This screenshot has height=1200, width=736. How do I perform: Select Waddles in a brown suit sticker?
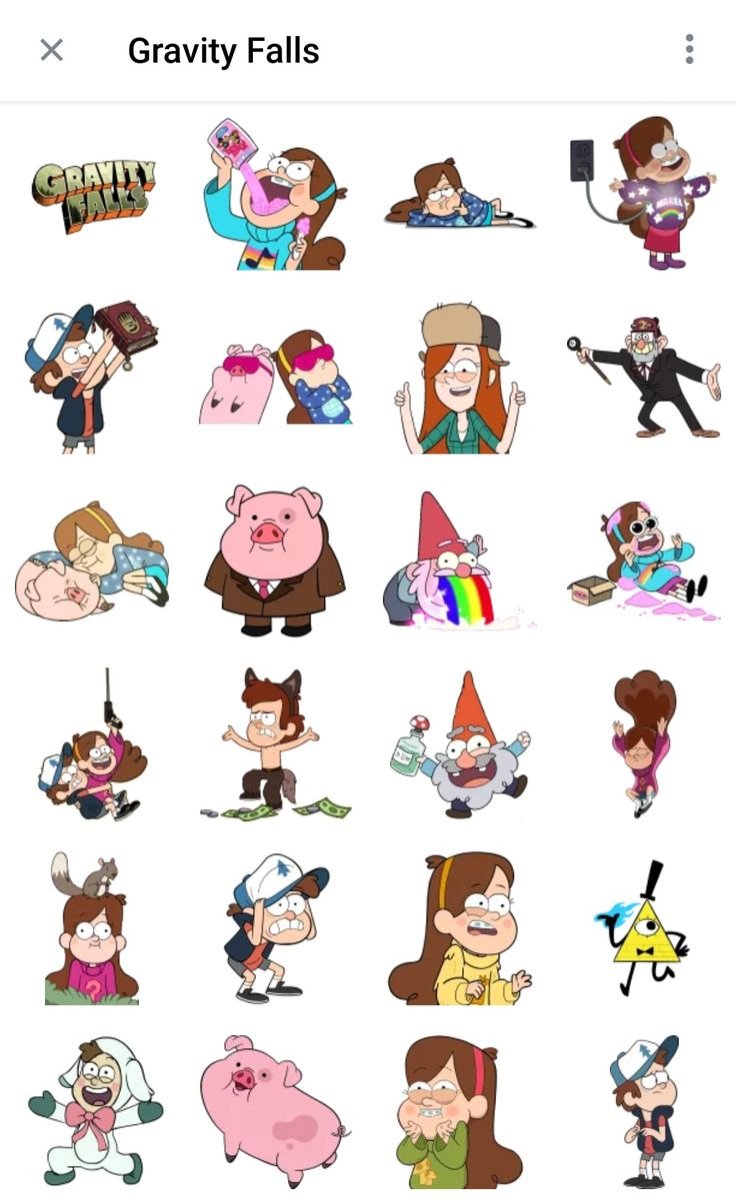(275, 560)
